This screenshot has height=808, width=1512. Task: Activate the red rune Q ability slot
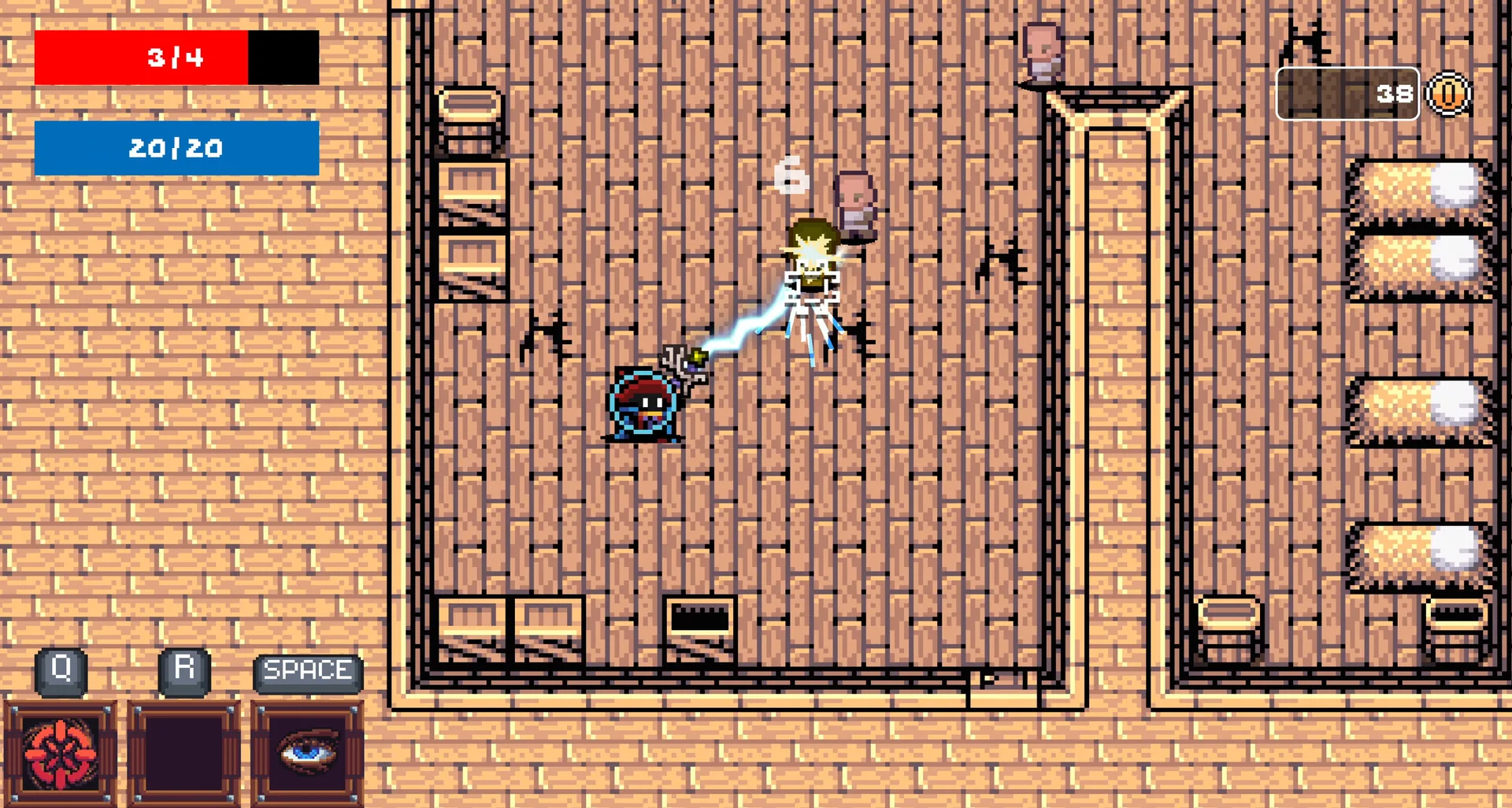tap(61, 754)
